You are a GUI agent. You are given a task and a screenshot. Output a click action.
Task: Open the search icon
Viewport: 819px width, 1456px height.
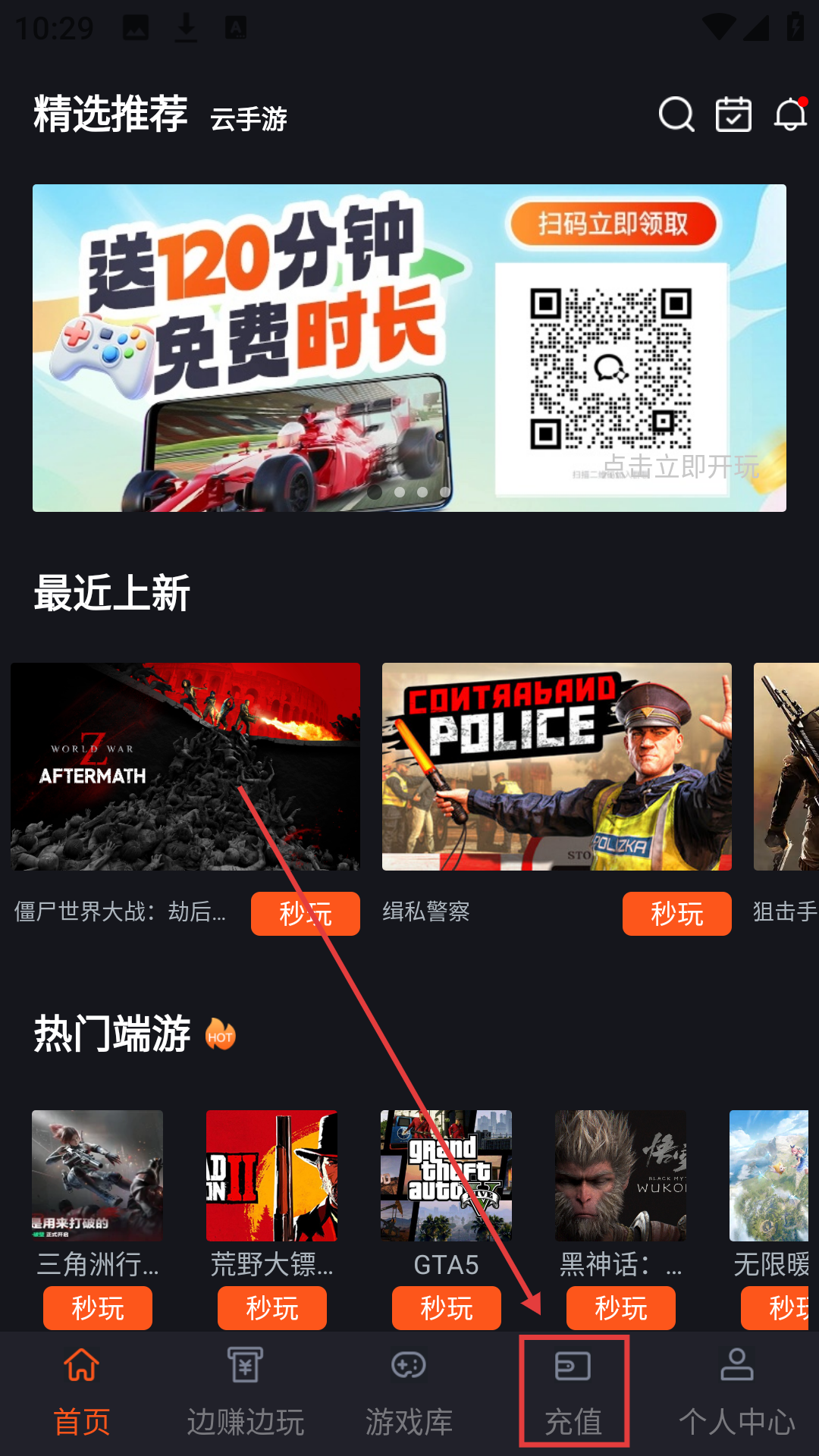(676, 115)
